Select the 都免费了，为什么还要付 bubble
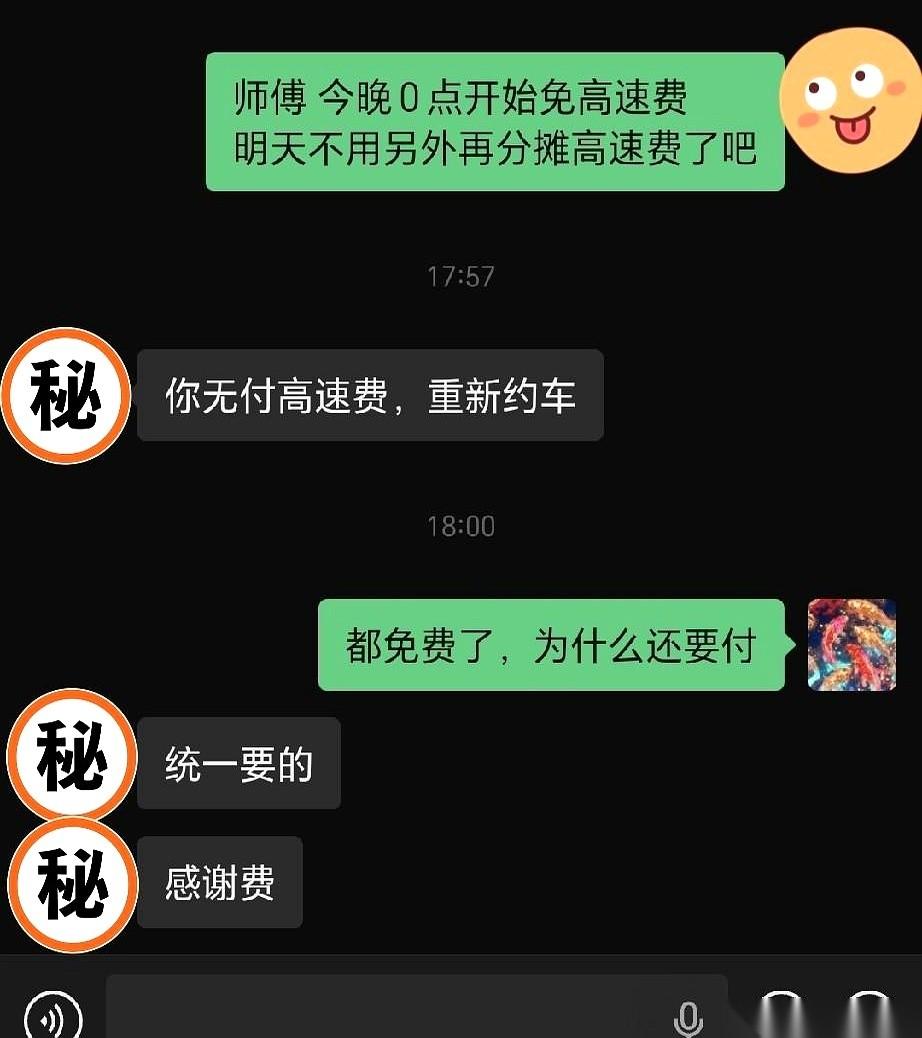Viewport: 922px width, 1038px height. coord(551,645)
